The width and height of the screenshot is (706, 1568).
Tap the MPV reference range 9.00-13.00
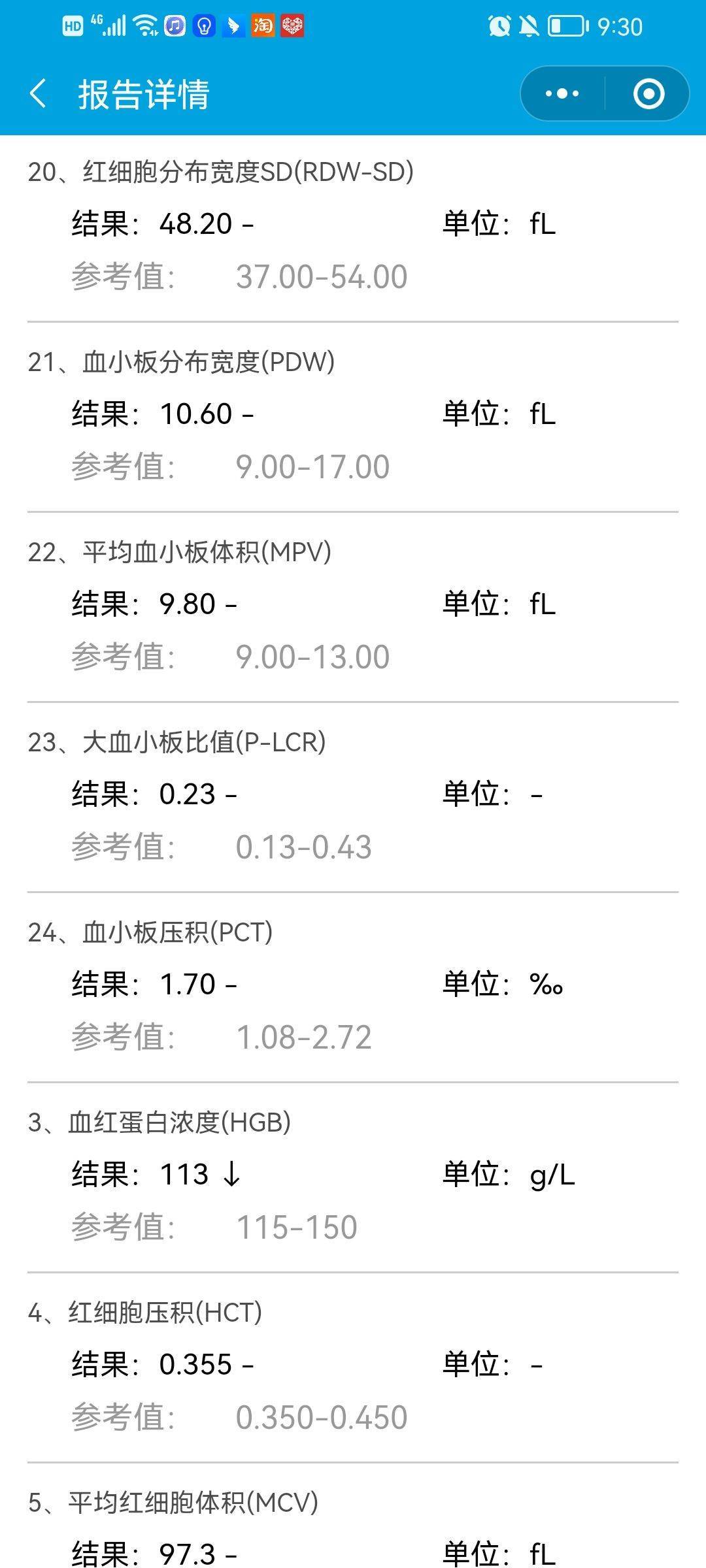click(312, 655)
